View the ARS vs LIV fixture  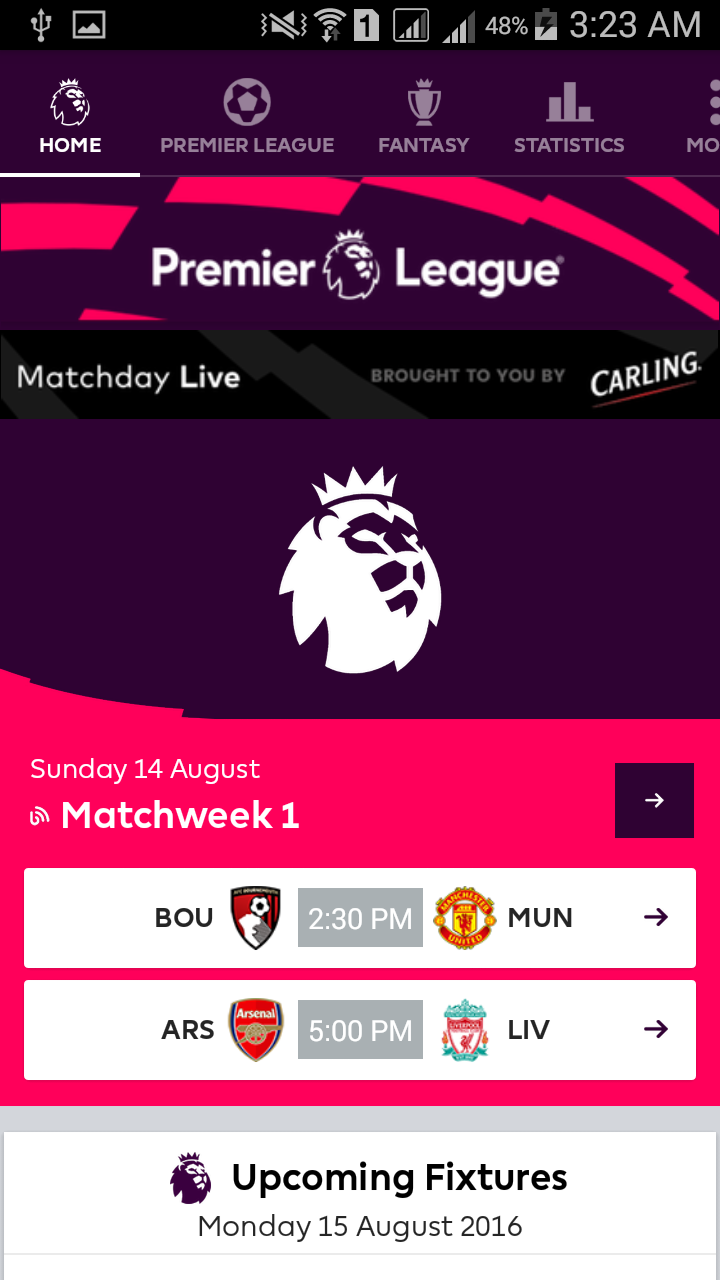tap(360, 1030)
